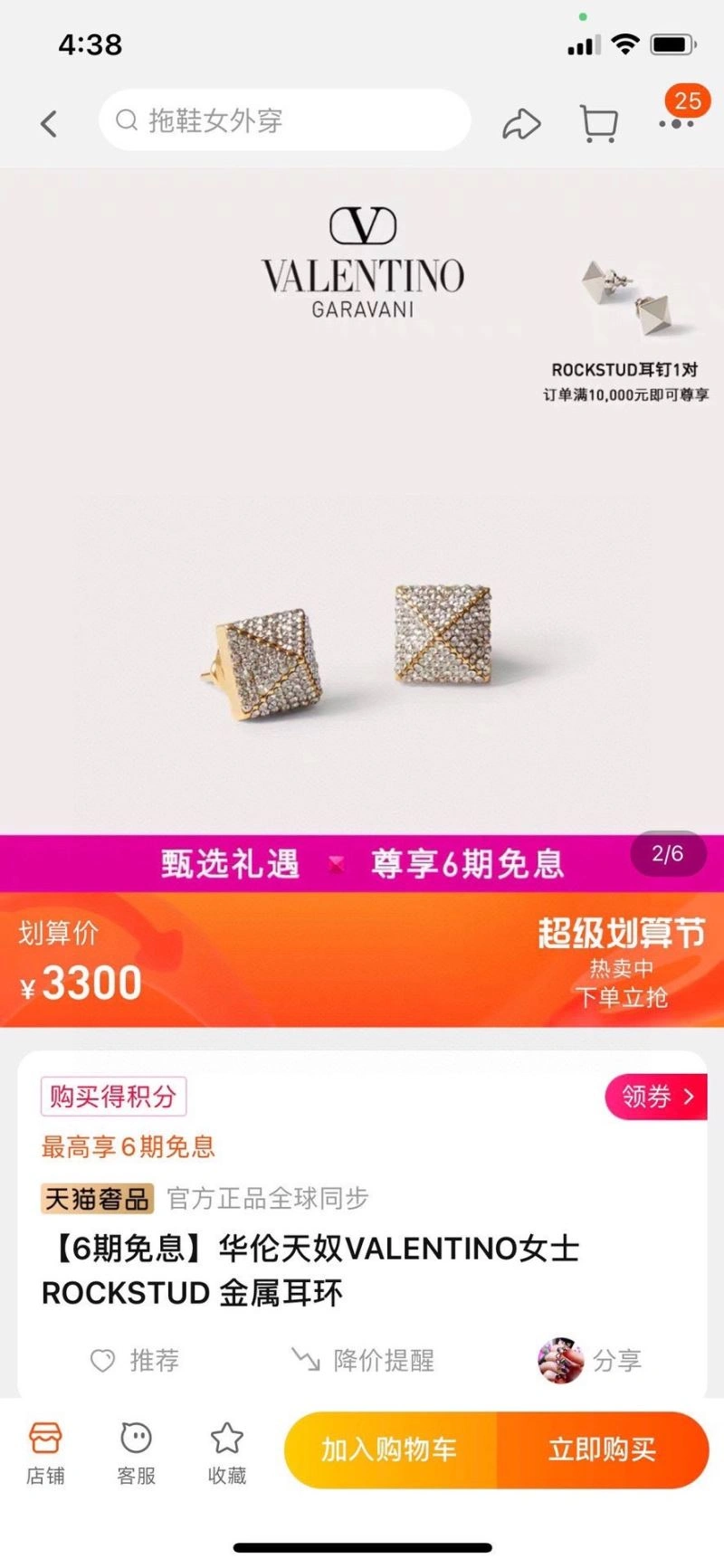Open the Valentino earrings product image

click(x=362, y=633)
